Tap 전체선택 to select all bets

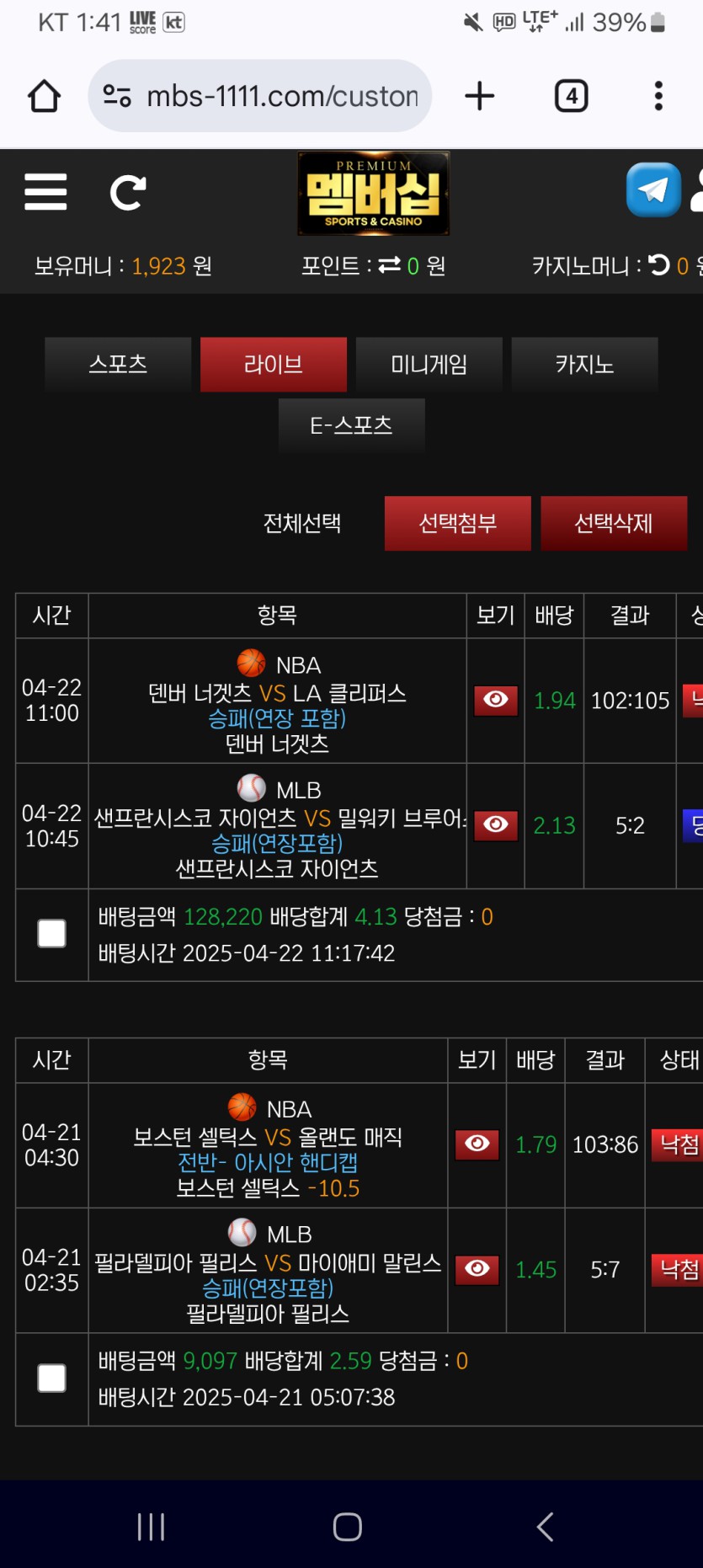(302, 524)
